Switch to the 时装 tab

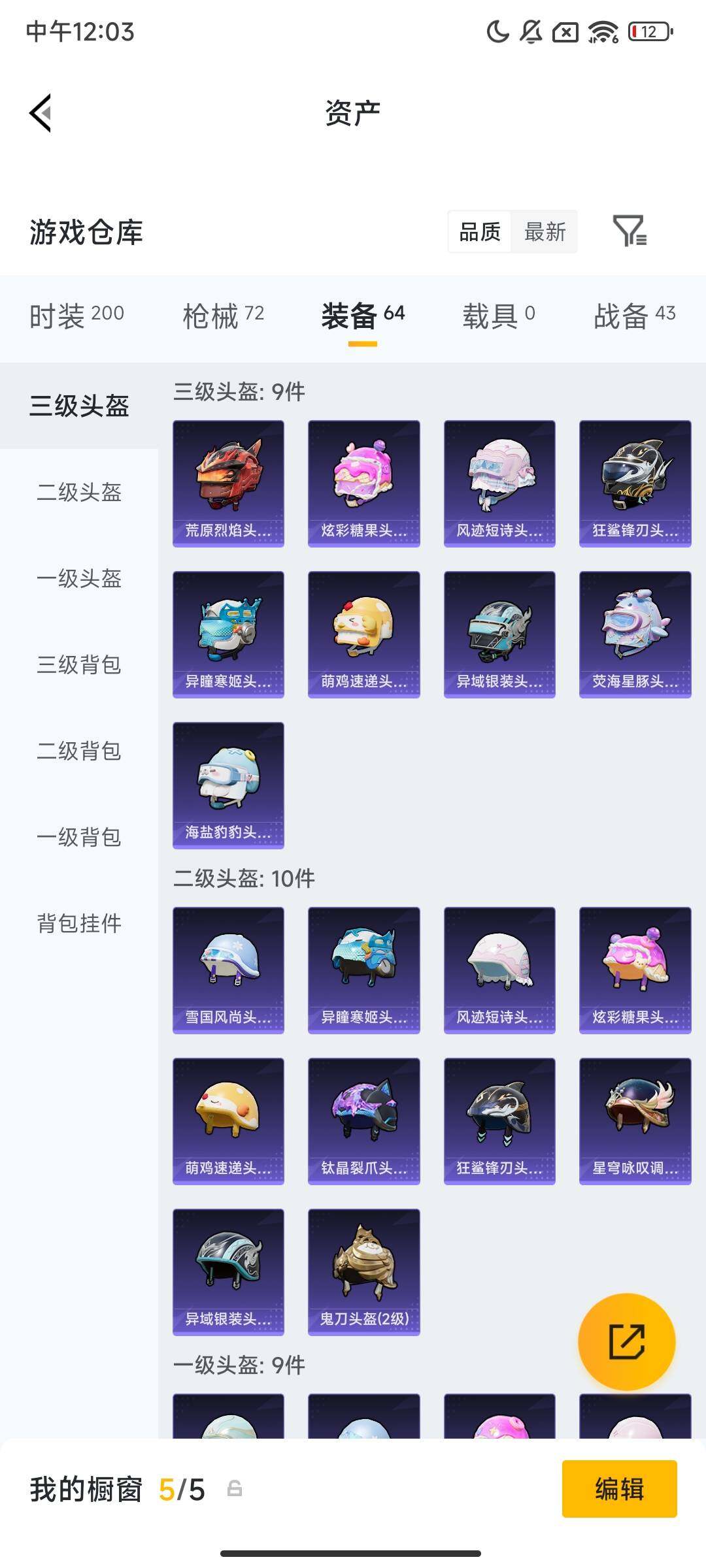(x=75, y=315)
